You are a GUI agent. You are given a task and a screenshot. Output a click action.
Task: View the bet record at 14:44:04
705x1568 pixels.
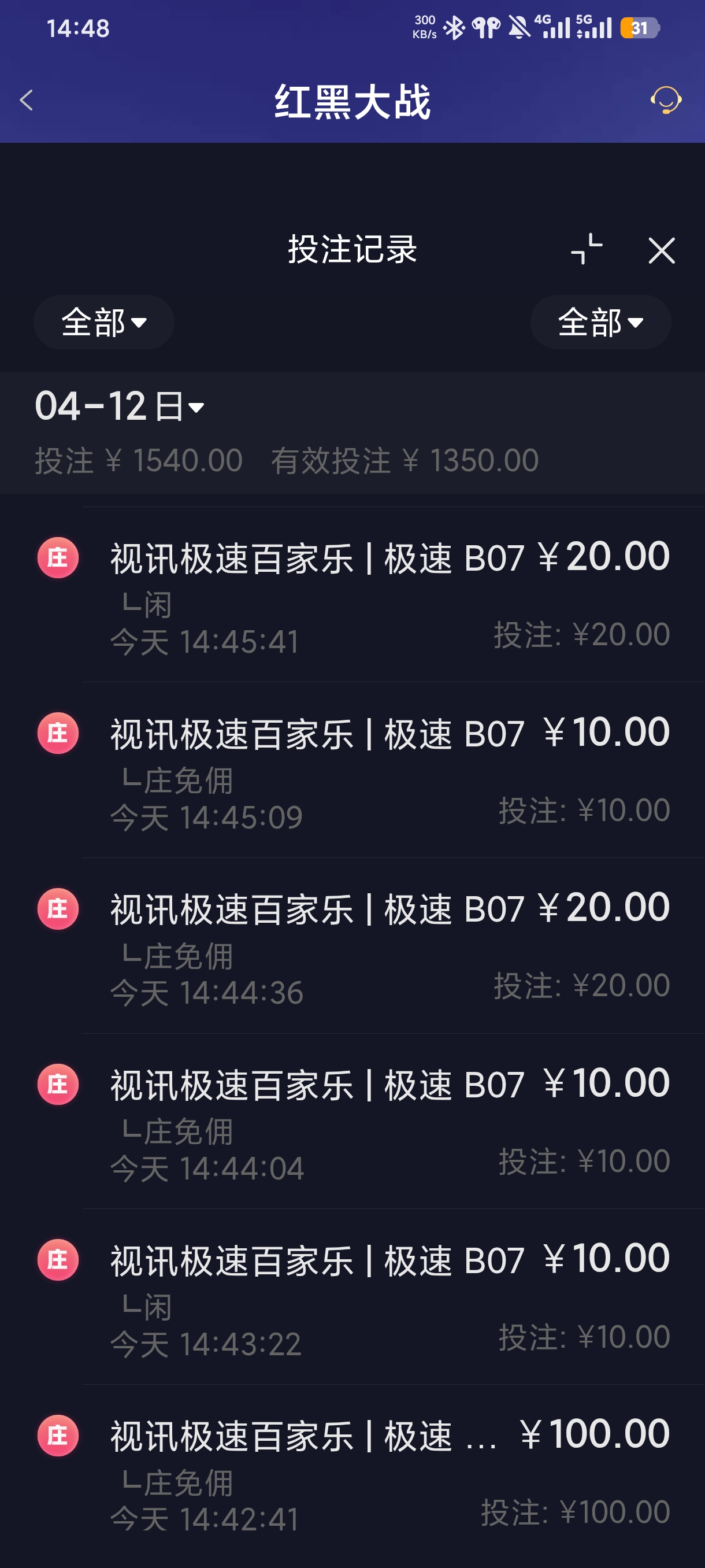389,1121
